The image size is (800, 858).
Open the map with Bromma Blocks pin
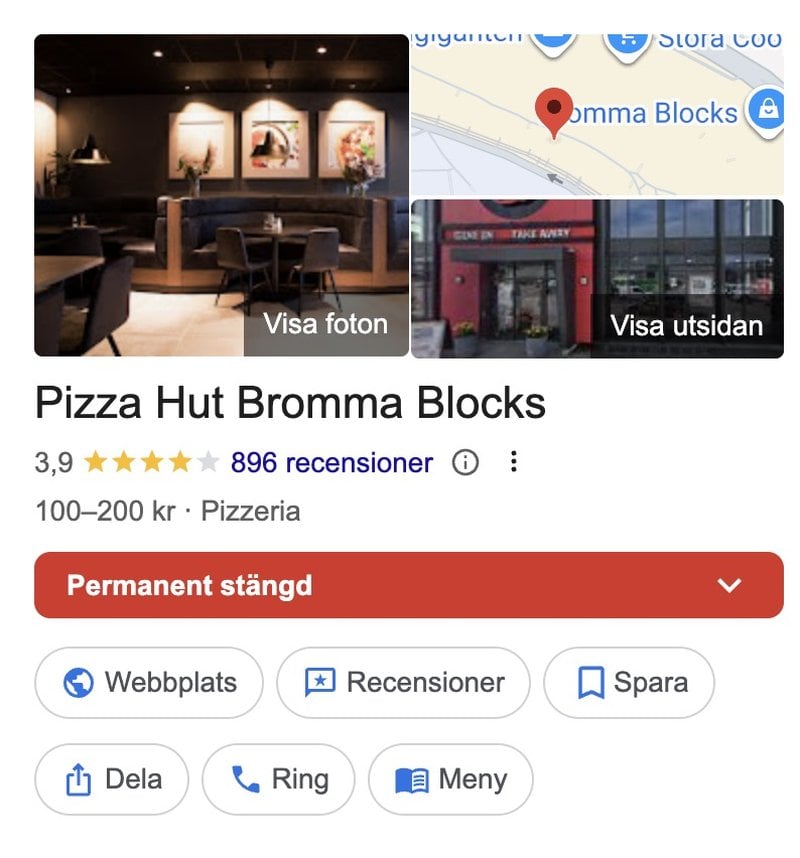coord(597,114)
